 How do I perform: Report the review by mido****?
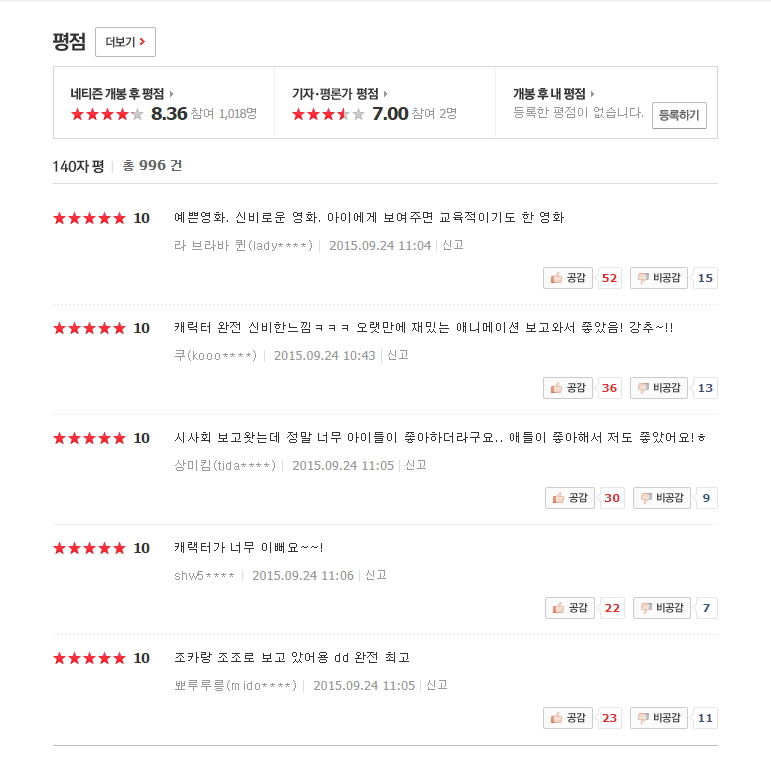coord(437,685)
